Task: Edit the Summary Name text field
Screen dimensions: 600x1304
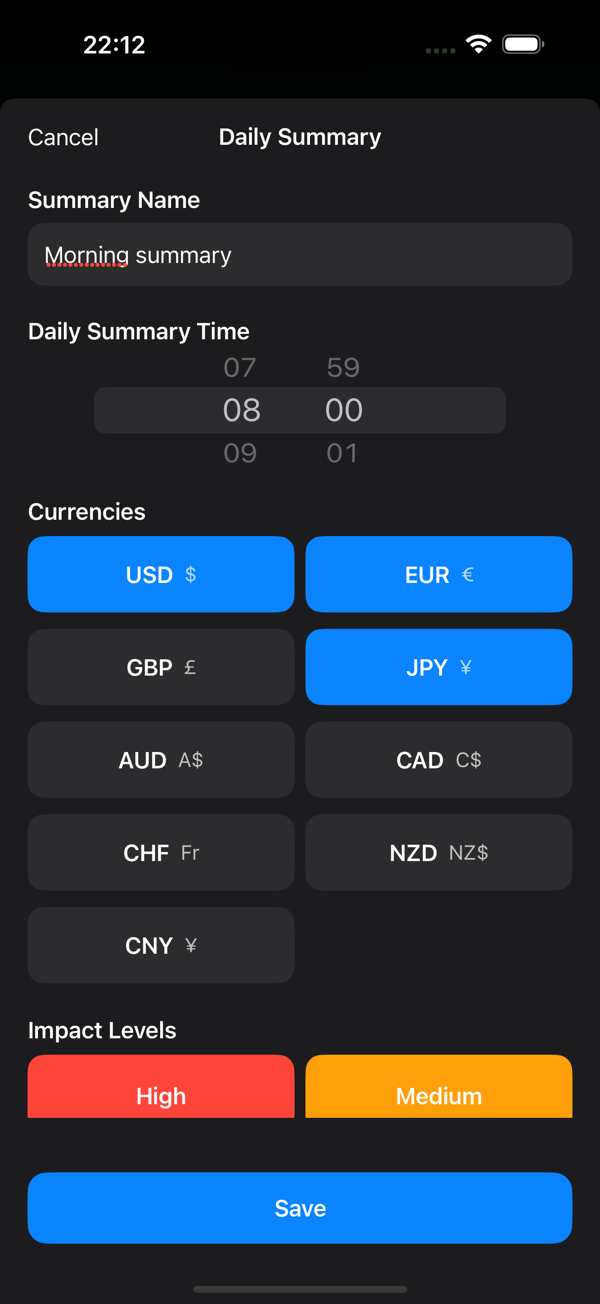Action: (x=300, y=255)
